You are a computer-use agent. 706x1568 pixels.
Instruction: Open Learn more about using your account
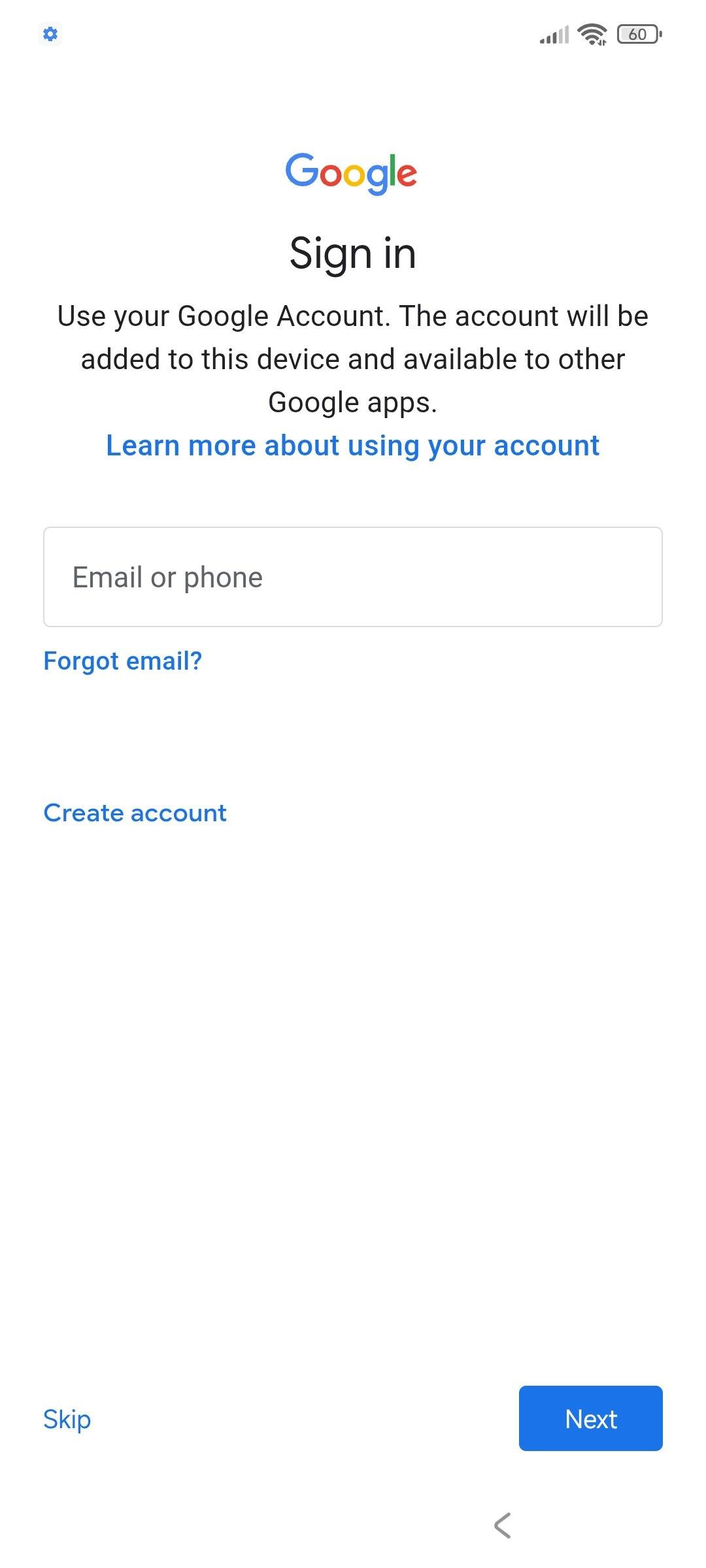coord(353,446)
